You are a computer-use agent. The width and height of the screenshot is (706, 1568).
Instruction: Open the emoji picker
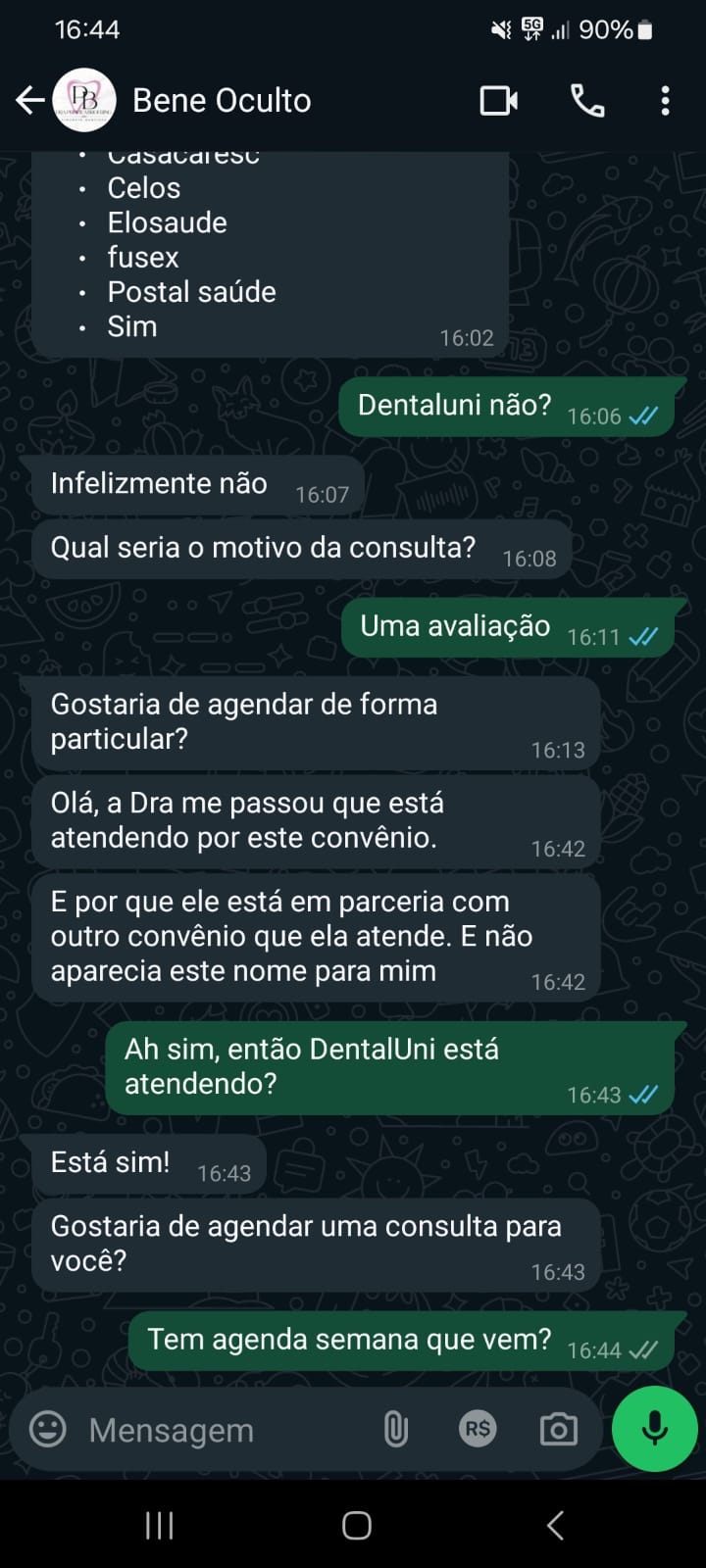[x=48, y=1430]
